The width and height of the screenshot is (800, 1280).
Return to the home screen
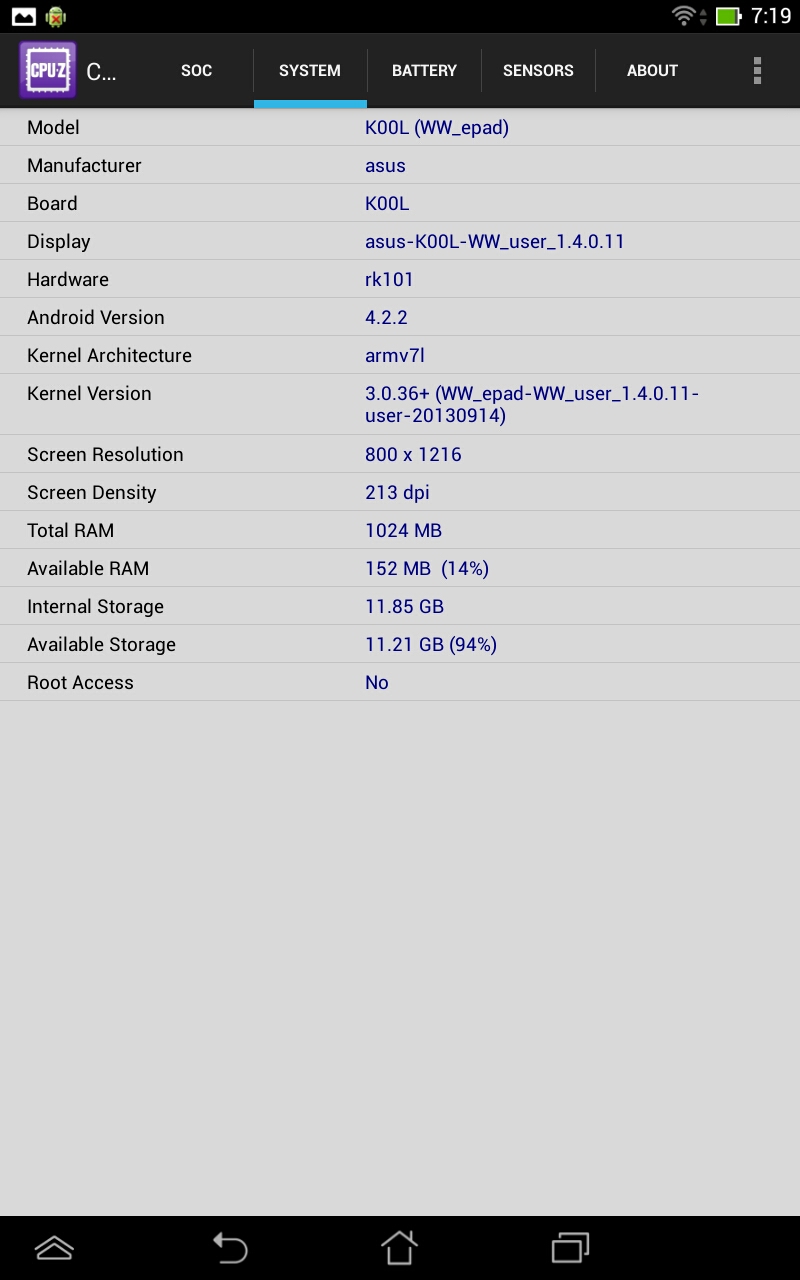pos(399,1247)
